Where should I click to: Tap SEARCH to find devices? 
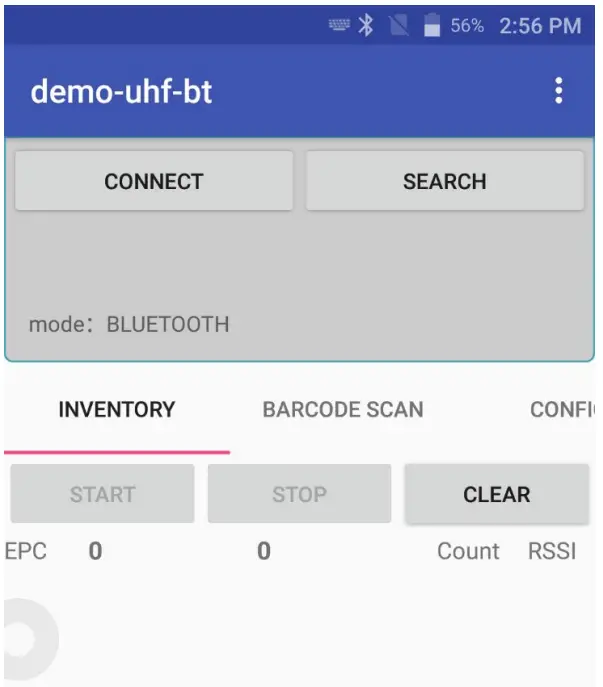pyautogui.click(x=444, y=181)
